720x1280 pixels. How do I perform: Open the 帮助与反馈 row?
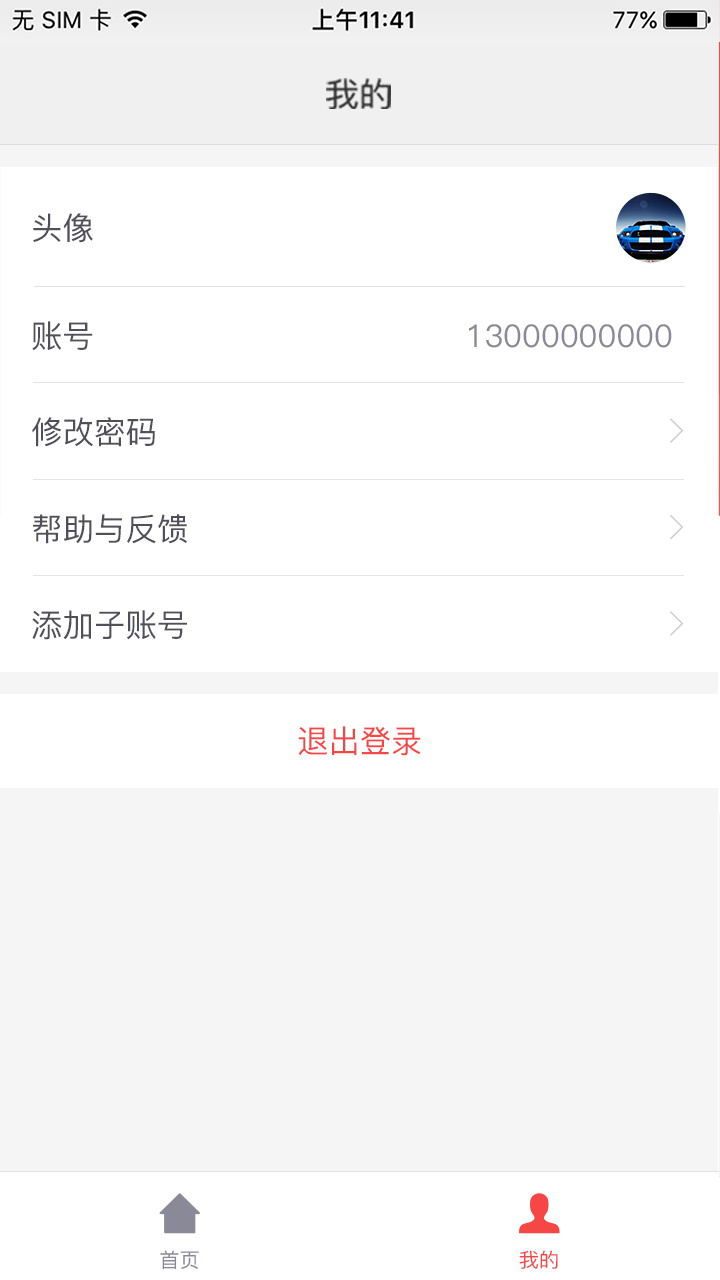[358, 528]
